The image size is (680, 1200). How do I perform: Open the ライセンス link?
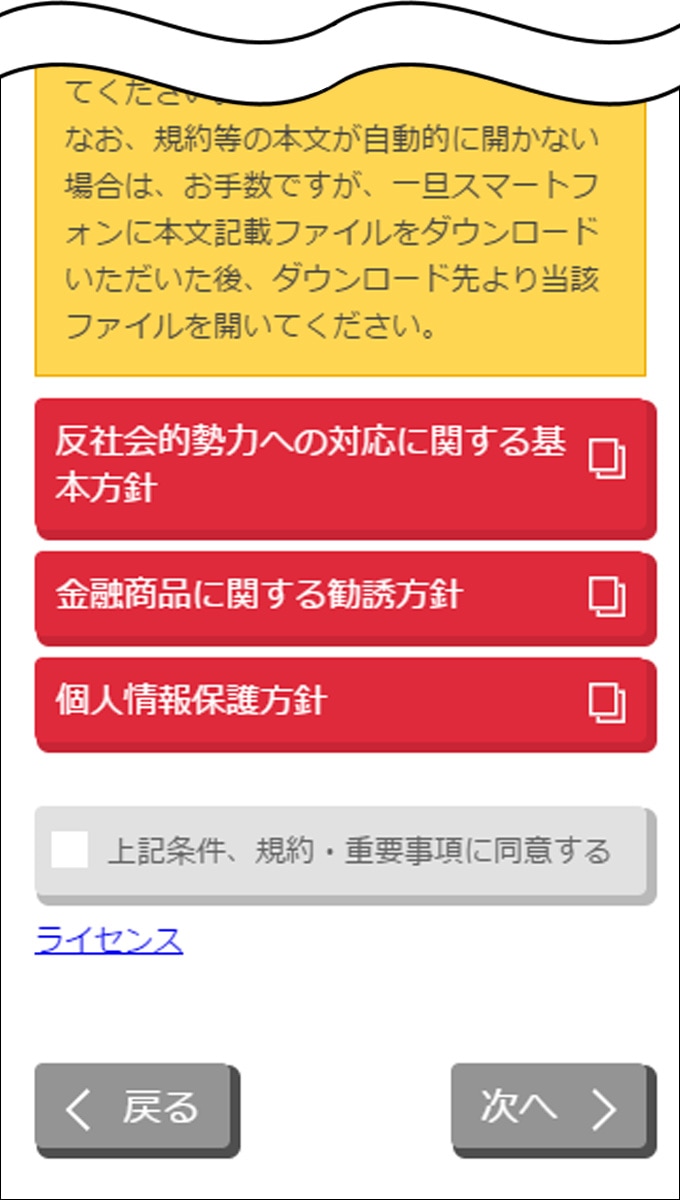(x=109, y=941)
